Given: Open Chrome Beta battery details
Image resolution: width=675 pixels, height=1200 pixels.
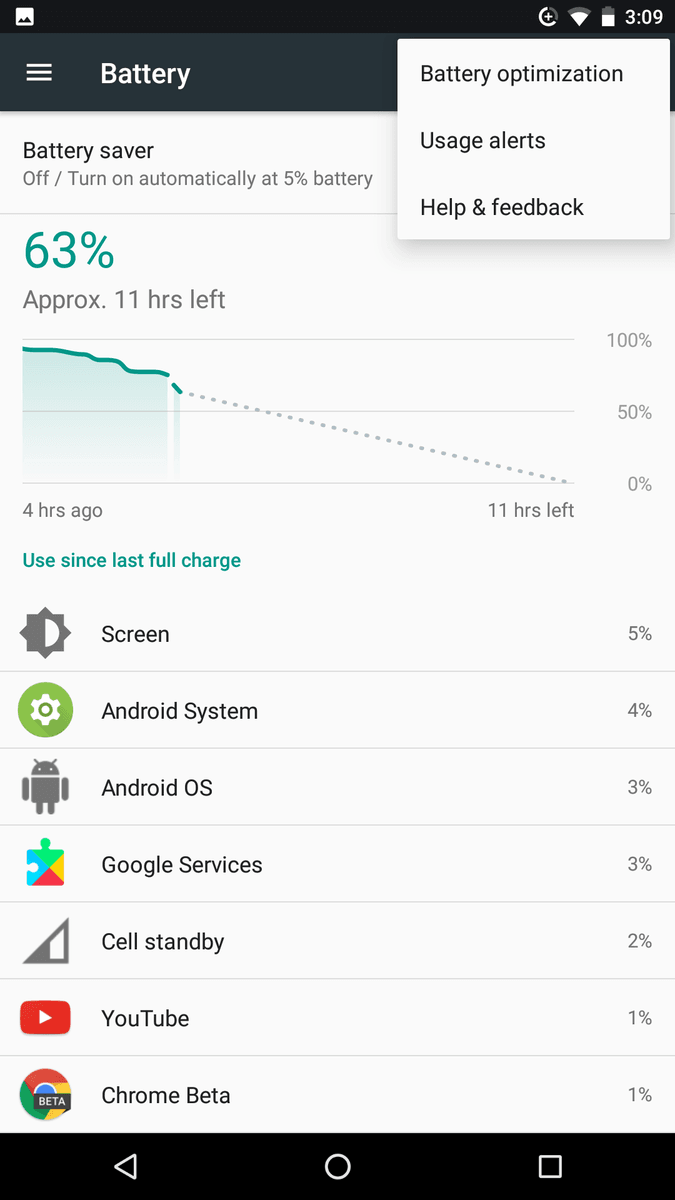Looking at the screenshot, I should (x=337, y=1094).
